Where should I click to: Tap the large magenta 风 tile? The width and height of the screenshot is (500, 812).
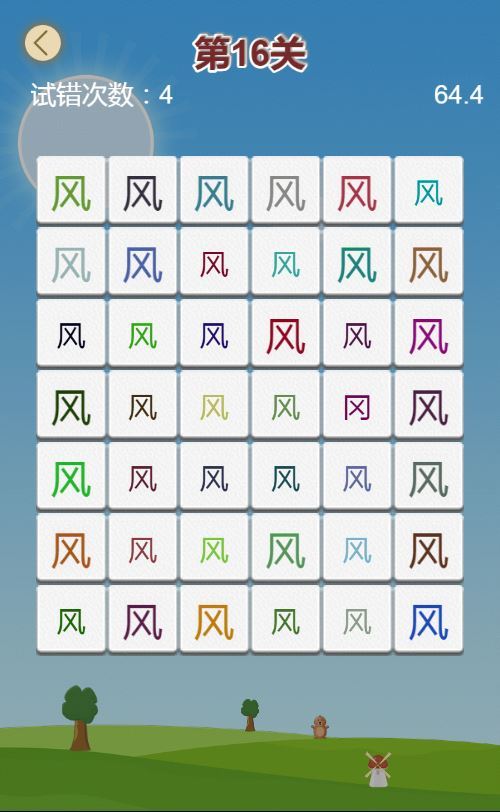pos(429,333)
